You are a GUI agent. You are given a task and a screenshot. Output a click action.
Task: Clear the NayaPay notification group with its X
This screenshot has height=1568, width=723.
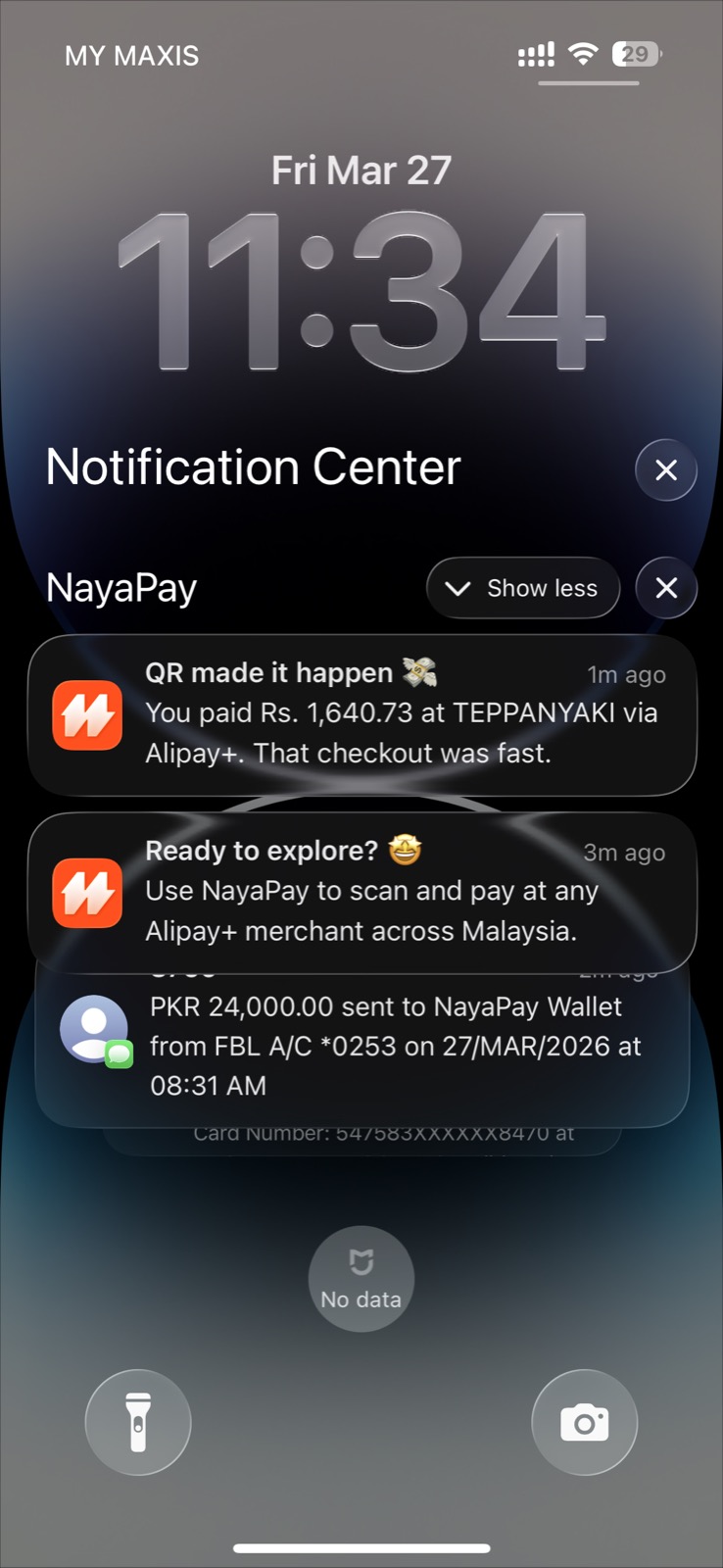[665, 587]
